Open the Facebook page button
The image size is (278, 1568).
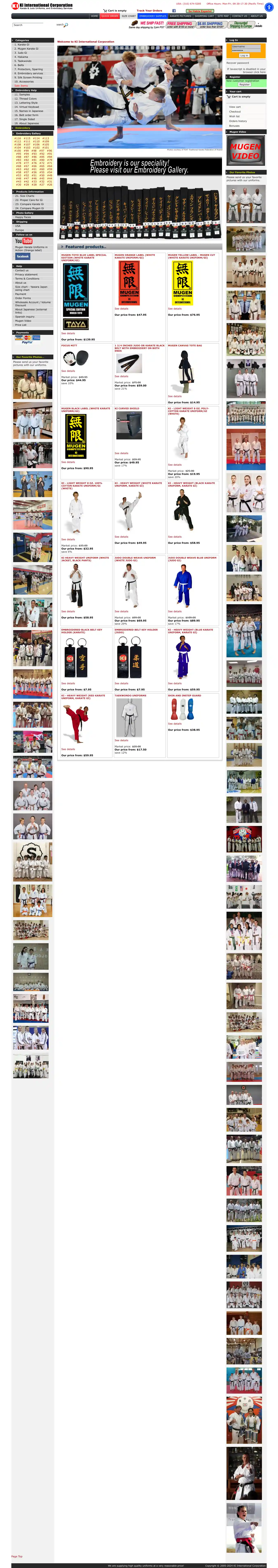[23, 256]
